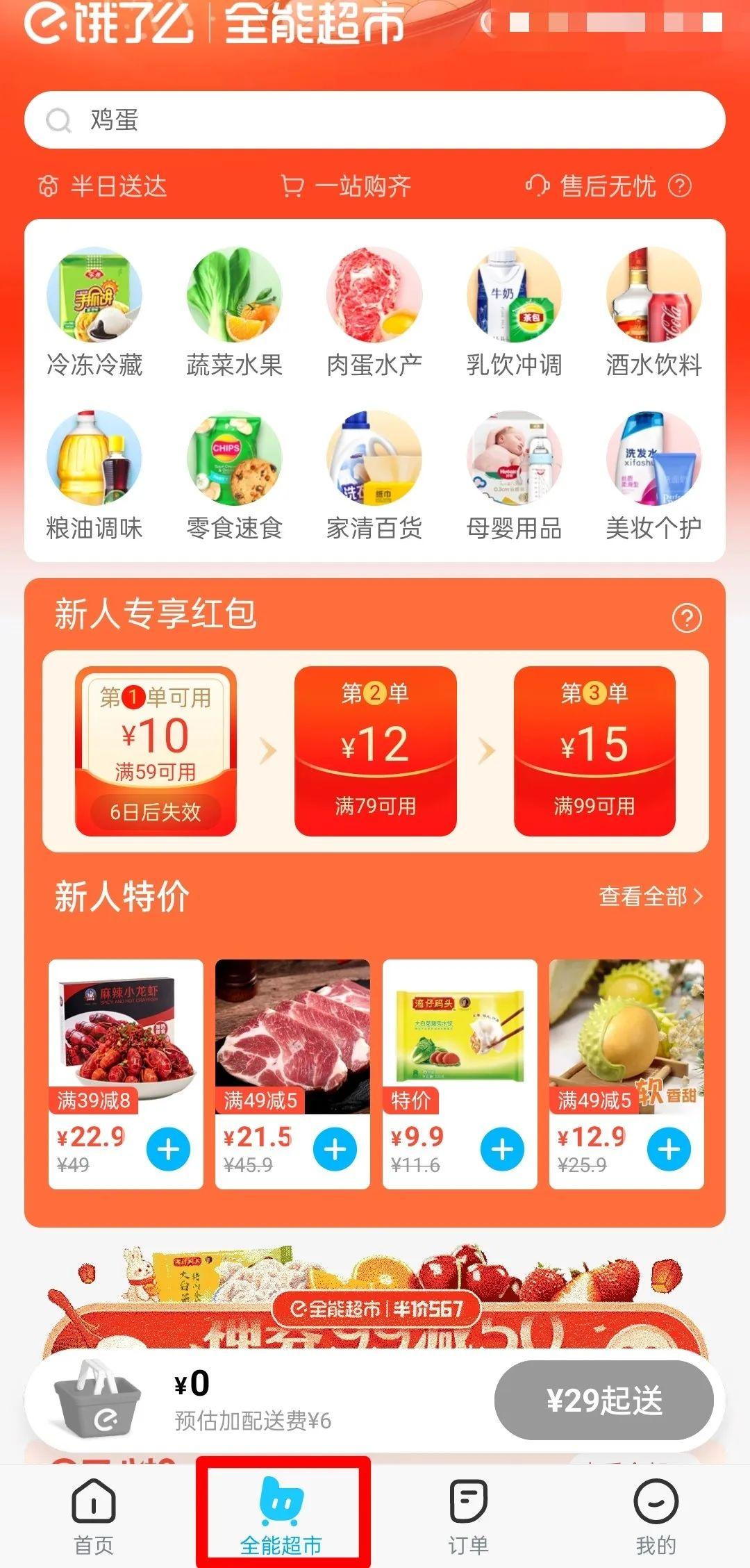Tap the 新人专享红包 help icon
Screen dimensions: 750x1568
pyautogui.click(x=687, y=618)
